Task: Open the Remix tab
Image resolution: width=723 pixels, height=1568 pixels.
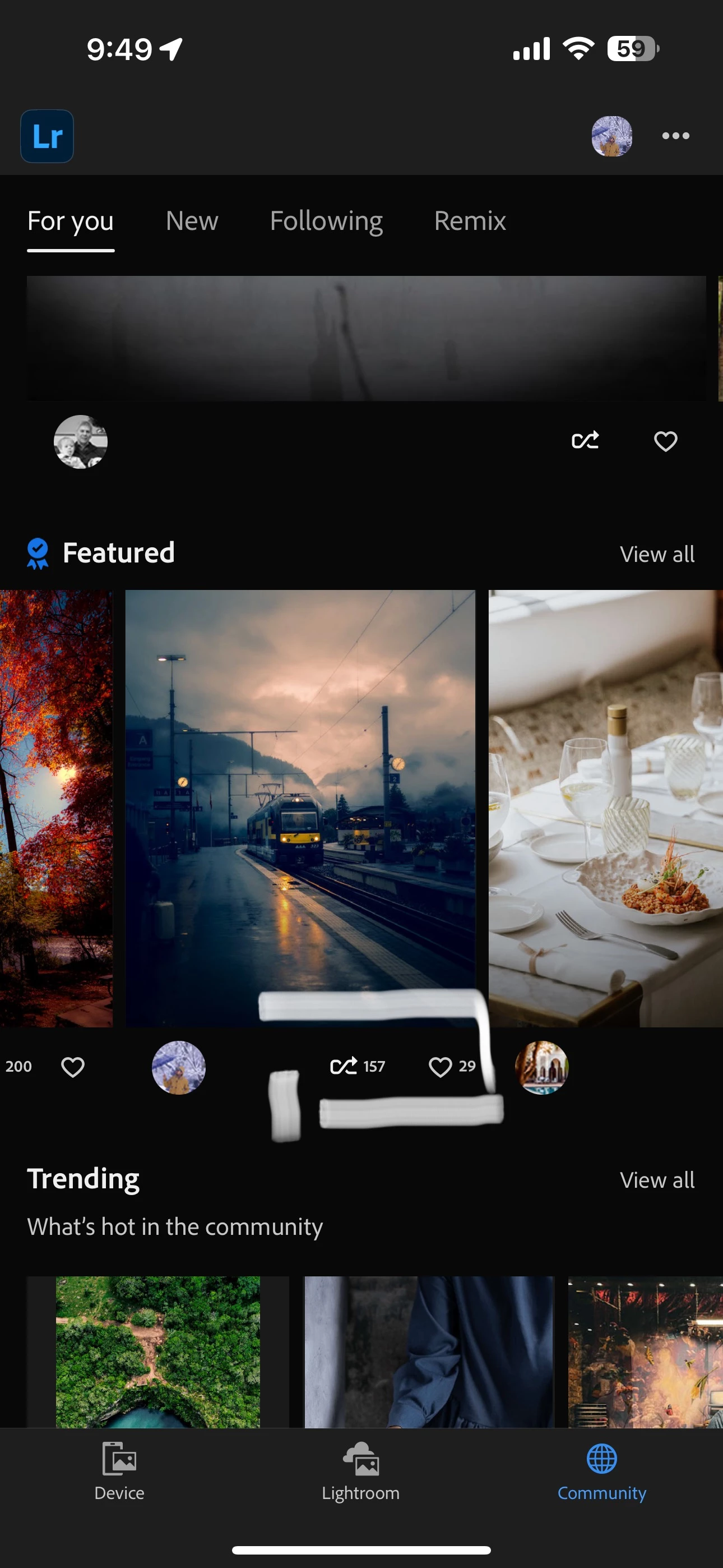Action: click(470, 221)
